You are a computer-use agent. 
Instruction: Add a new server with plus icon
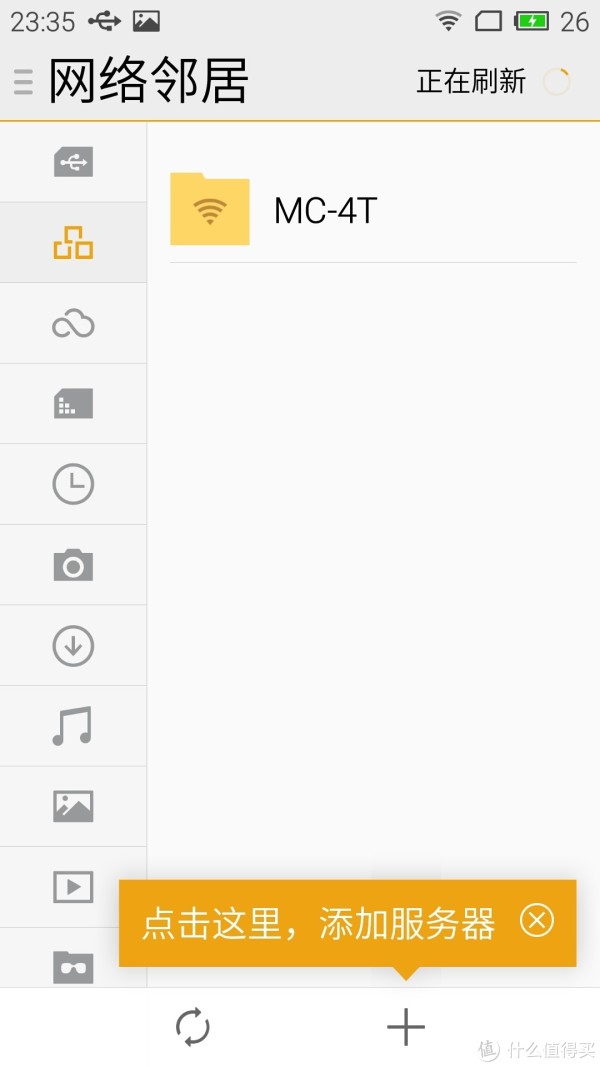click(x=406, y=1027)
